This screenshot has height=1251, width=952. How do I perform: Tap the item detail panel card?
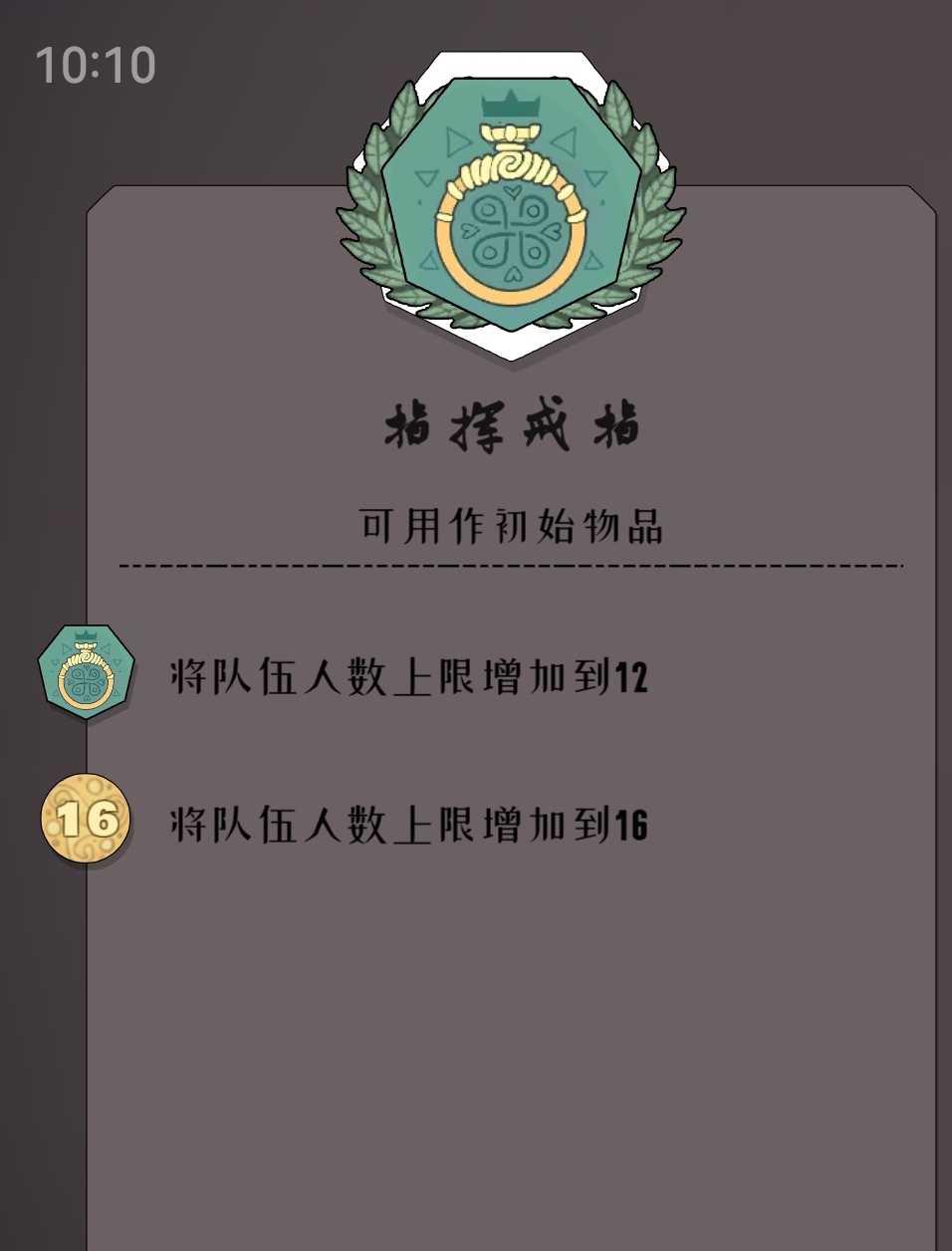click(508, 1046)
